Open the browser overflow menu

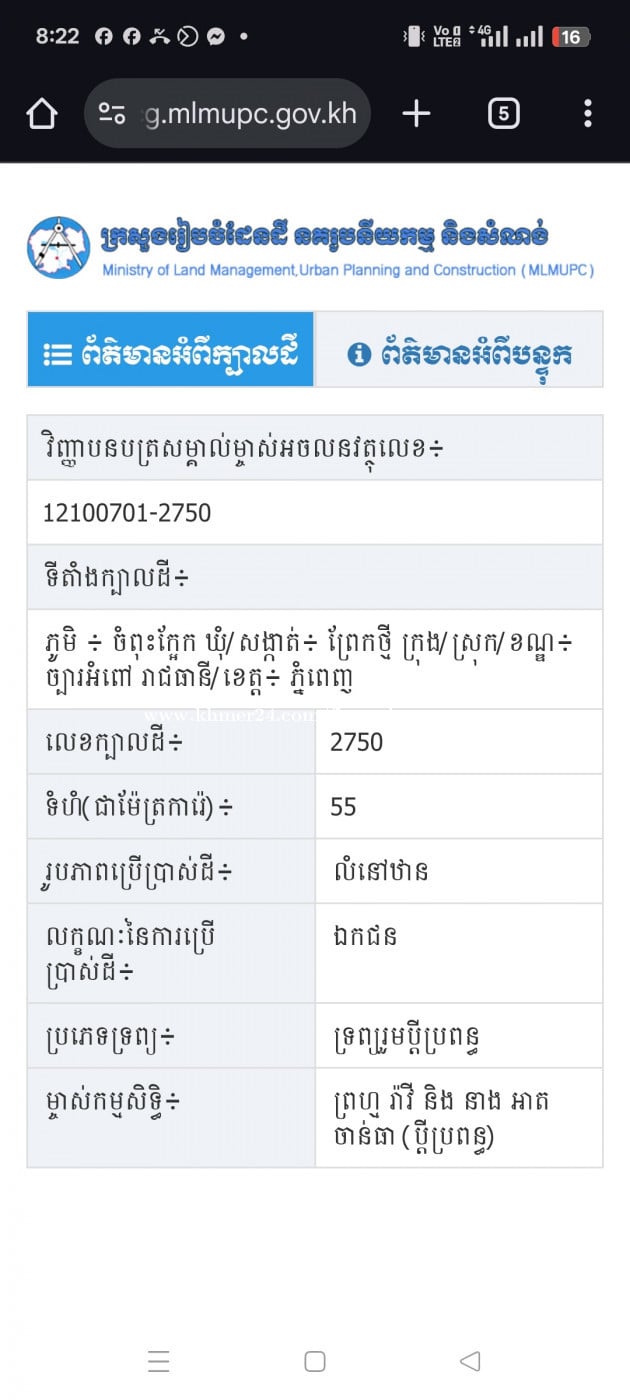point(588,114)
